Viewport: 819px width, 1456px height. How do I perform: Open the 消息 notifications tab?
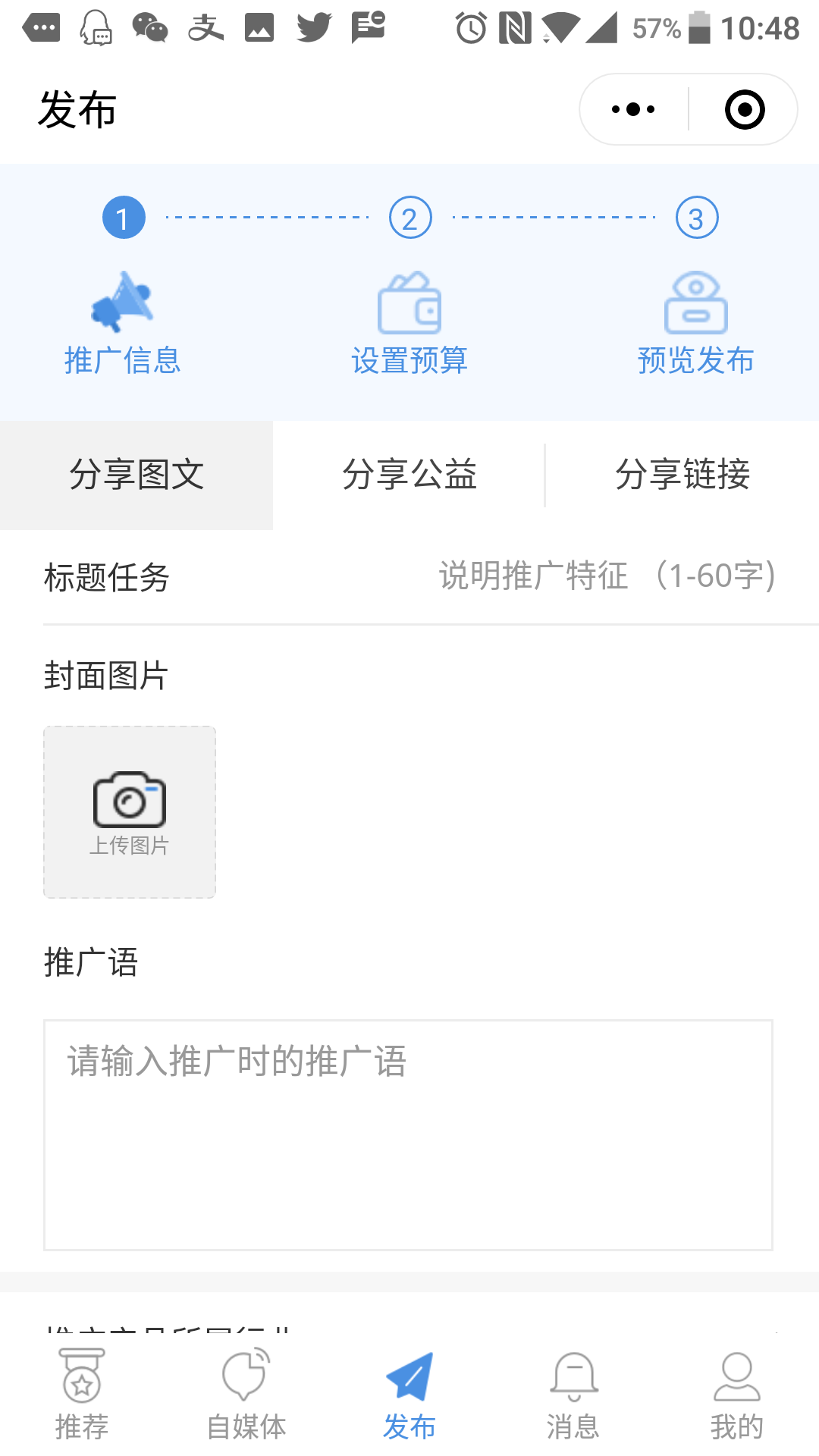click(x=573, y=1394)
